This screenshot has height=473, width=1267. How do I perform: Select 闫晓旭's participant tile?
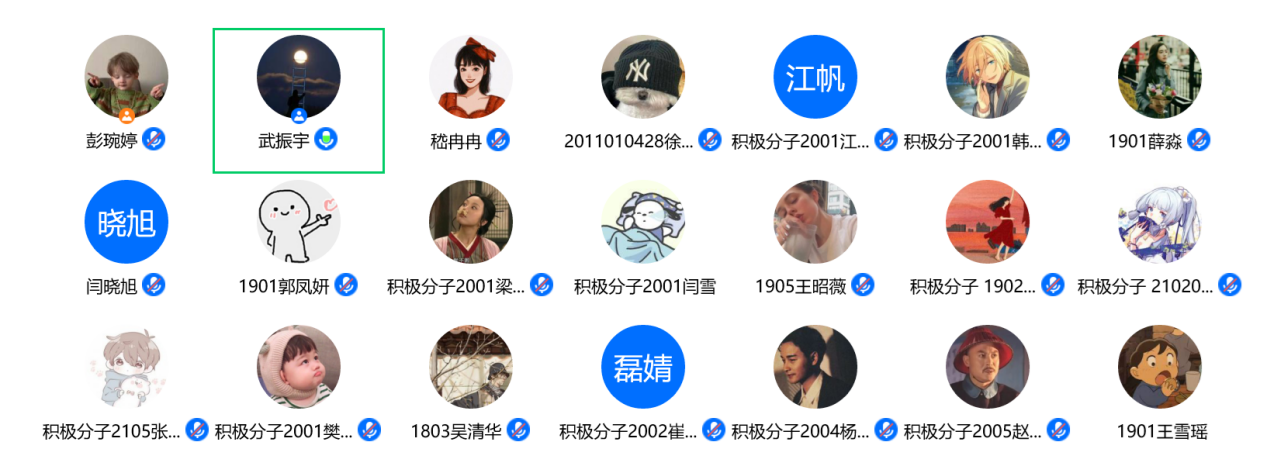click(126, 222)
